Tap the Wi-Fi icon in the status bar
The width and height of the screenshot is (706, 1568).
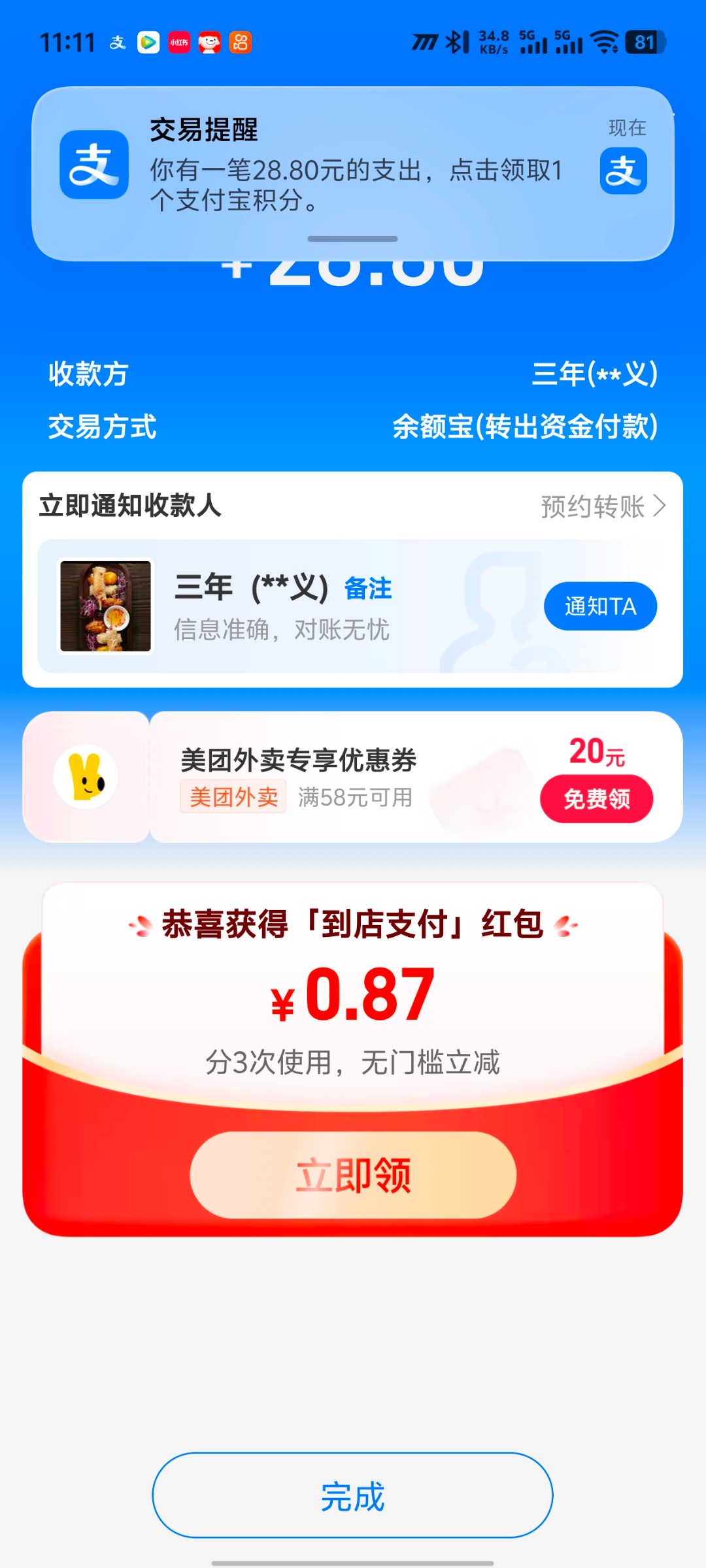pyautogui.click(x=605, y=41)
